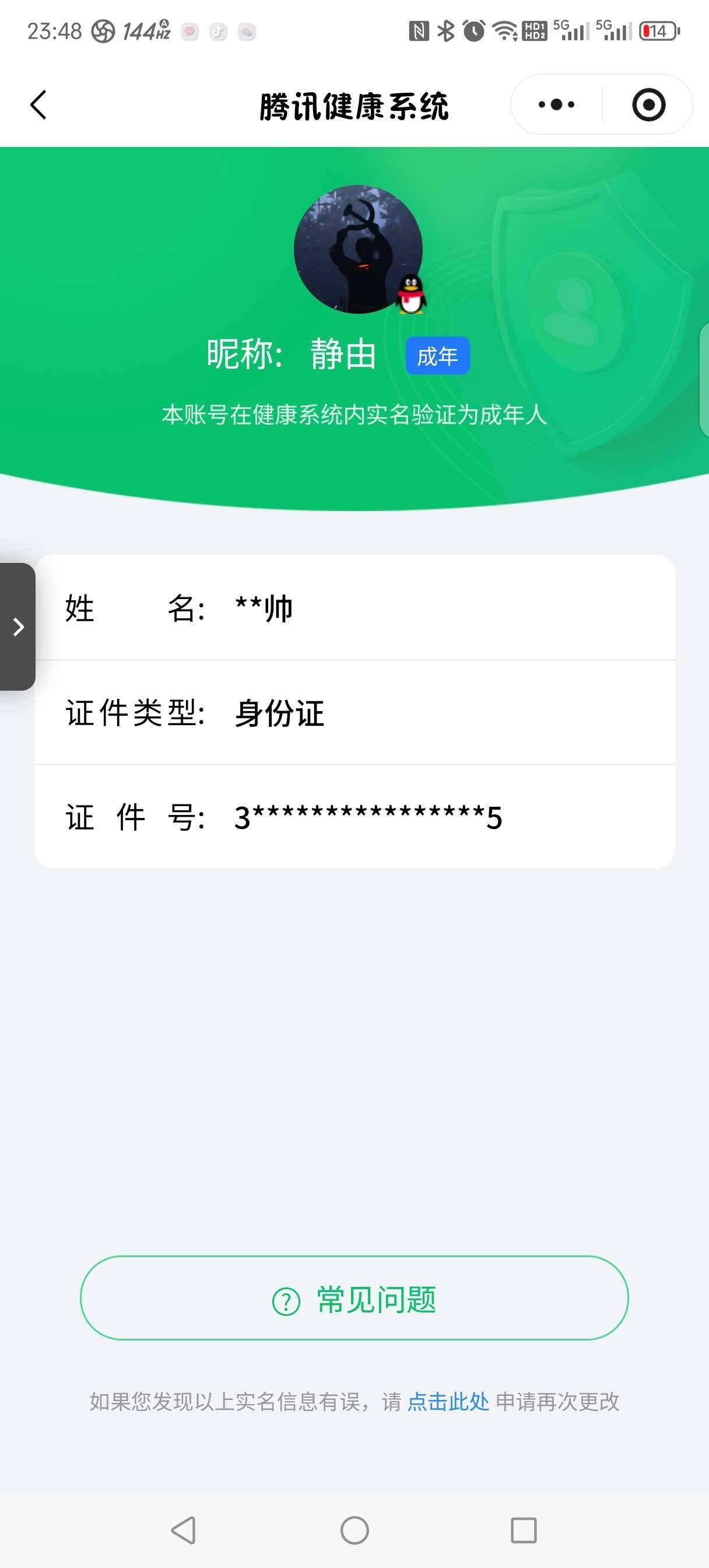Click the QQ penguin badge on the avatar
The image size is (709, 1568).
(x=412, y=296)
